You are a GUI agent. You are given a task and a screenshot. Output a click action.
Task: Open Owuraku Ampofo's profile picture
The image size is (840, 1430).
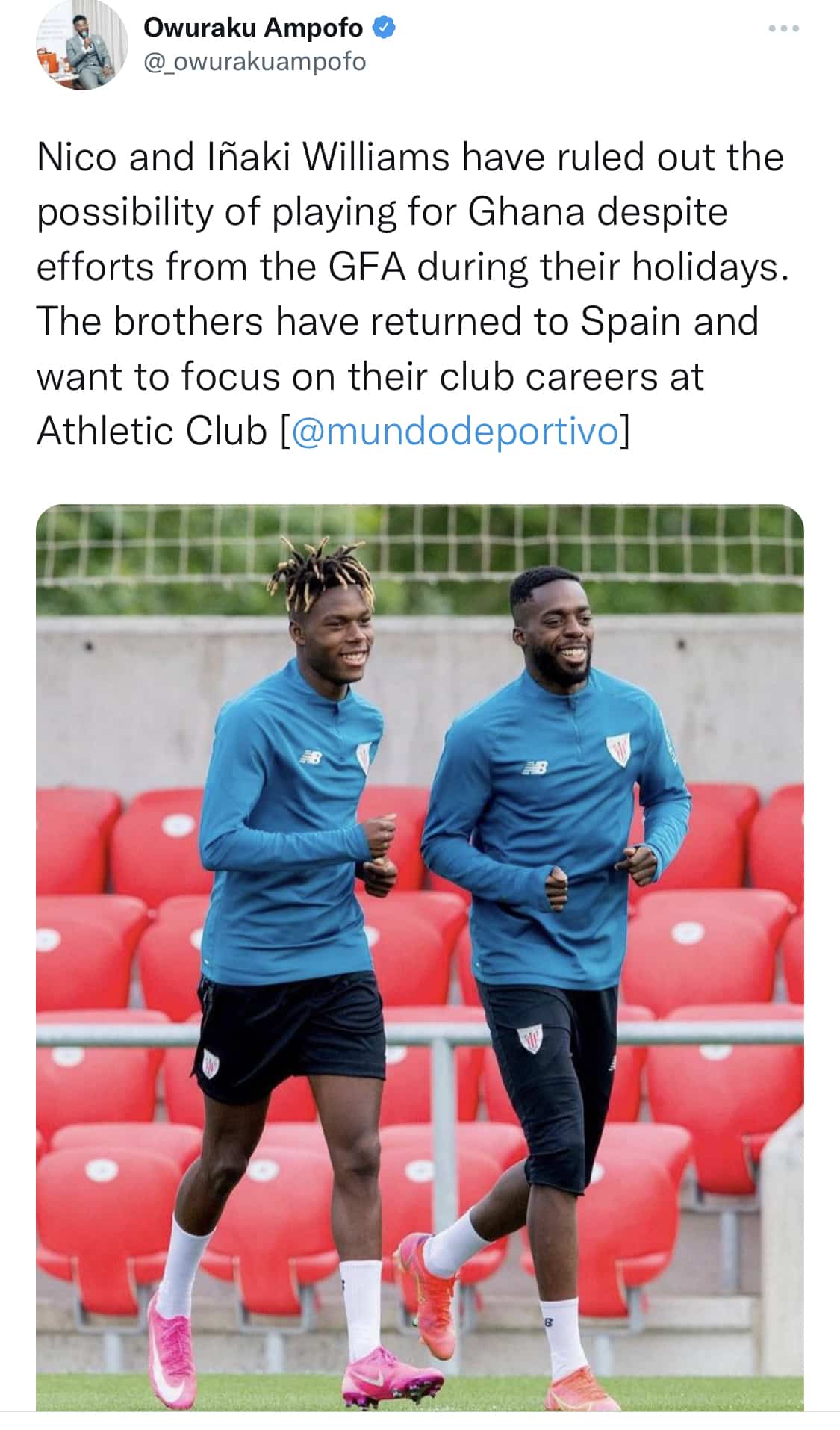[82, 46]
